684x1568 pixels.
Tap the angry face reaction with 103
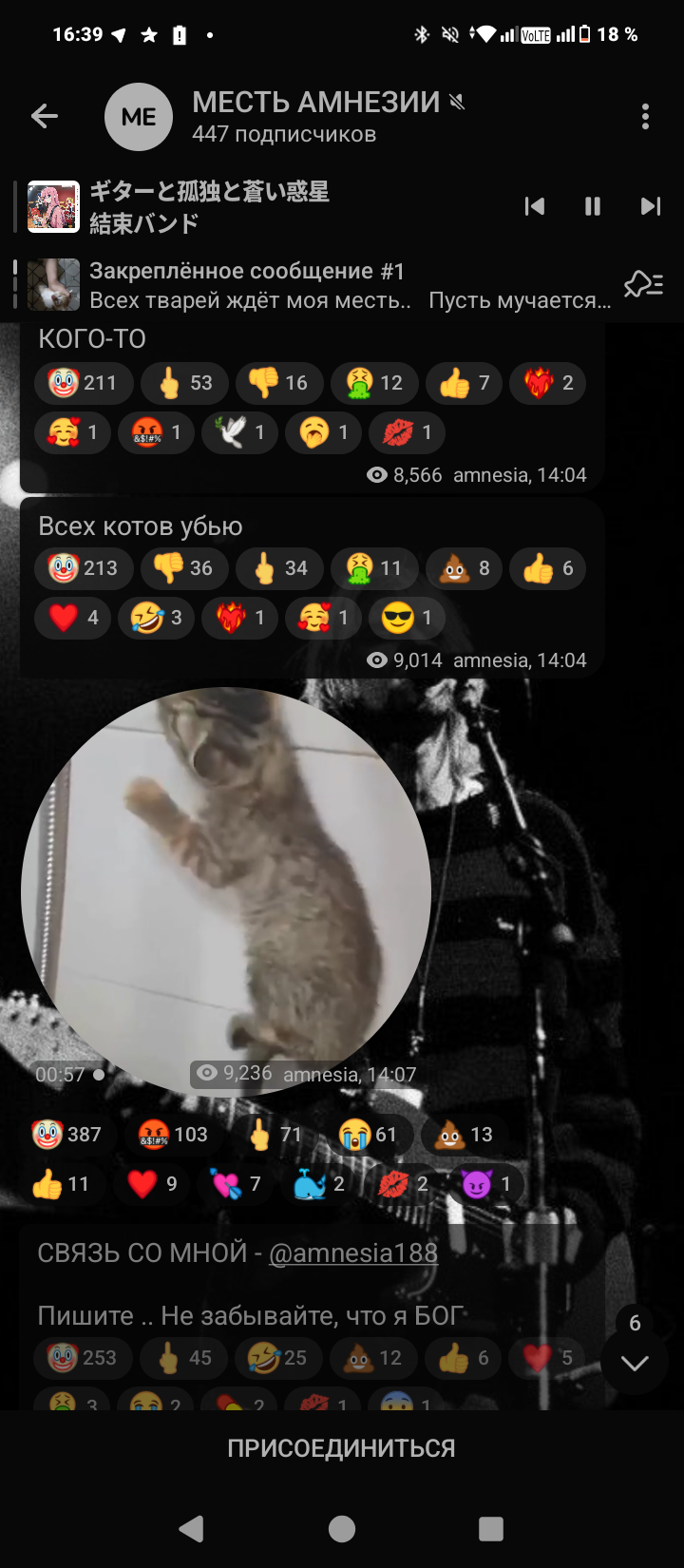(x=173, y=1134)
